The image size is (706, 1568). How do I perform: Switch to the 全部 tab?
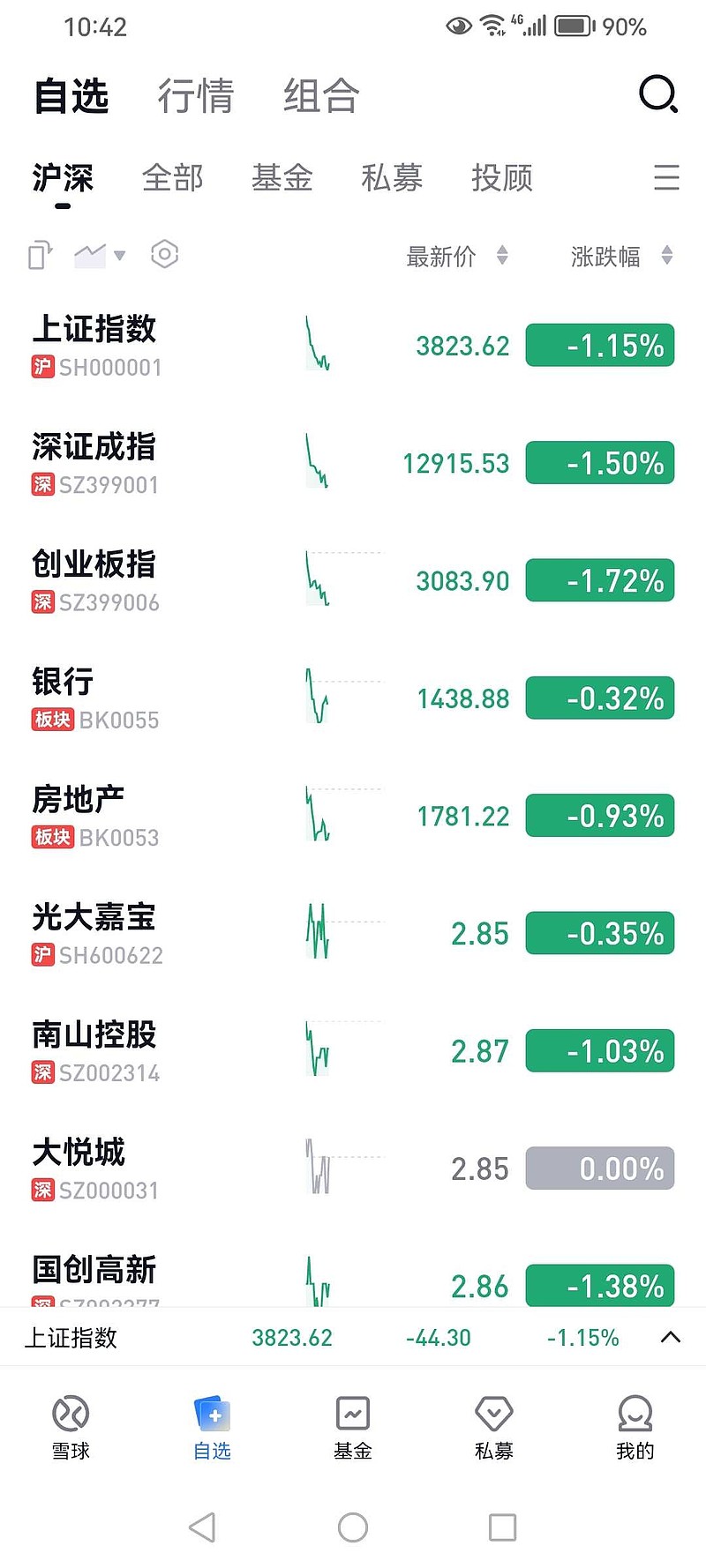pos(173,178)
